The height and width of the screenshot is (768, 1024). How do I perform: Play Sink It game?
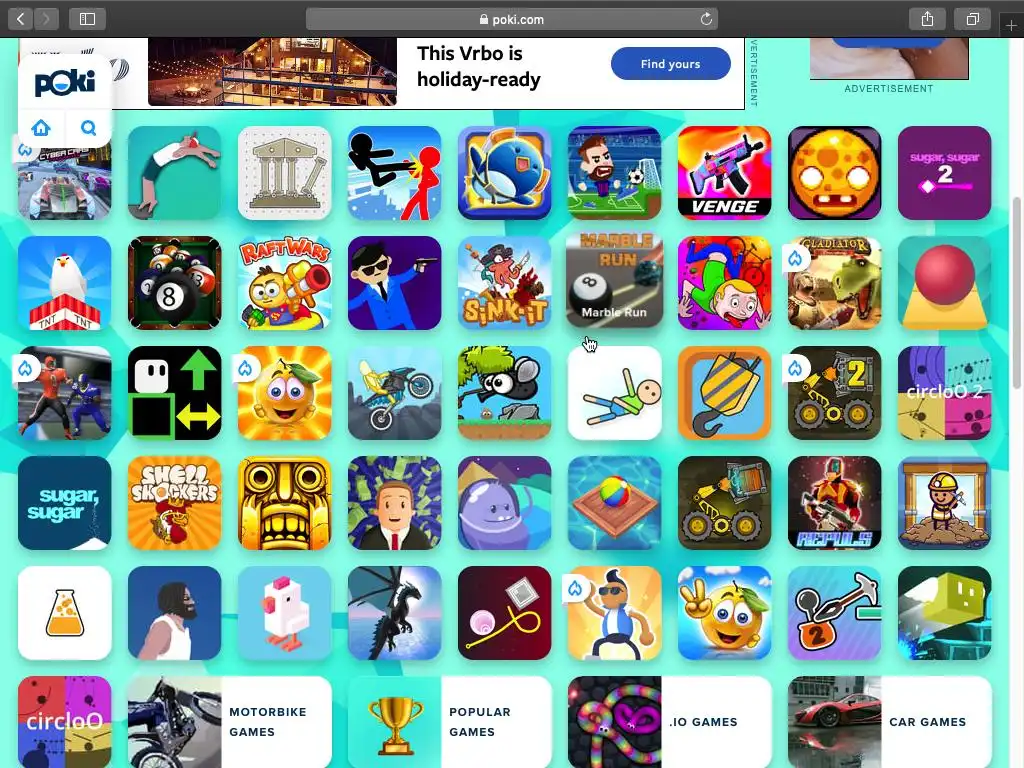click(504, 283)
